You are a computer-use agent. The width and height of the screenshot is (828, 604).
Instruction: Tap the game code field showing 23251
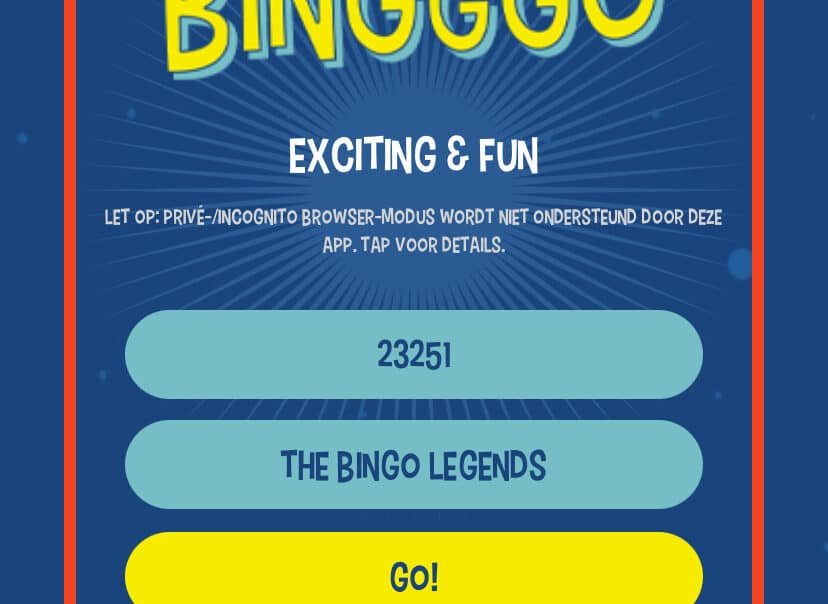coord(413,355)
